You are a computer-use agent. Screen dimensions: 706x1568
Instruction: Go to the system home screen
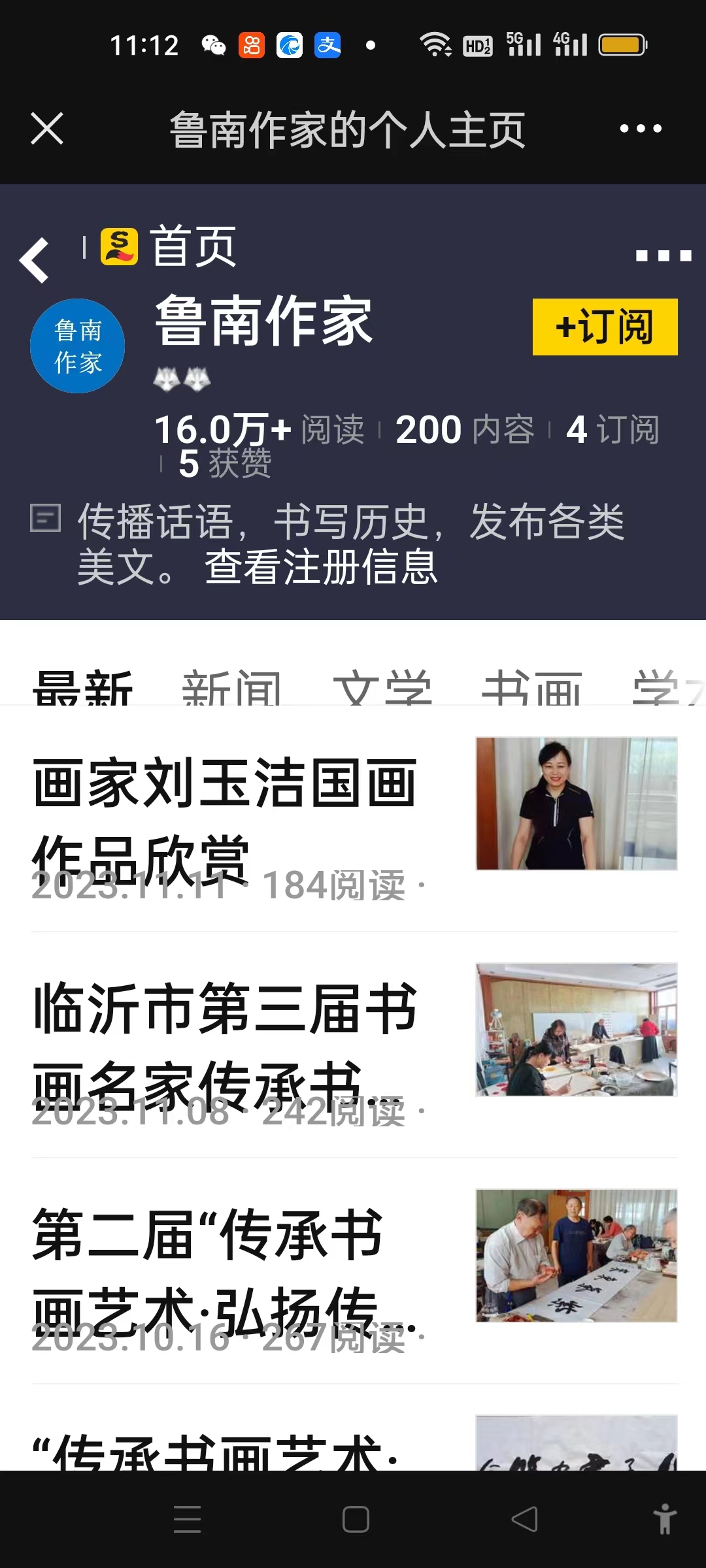coord(356,1519)
